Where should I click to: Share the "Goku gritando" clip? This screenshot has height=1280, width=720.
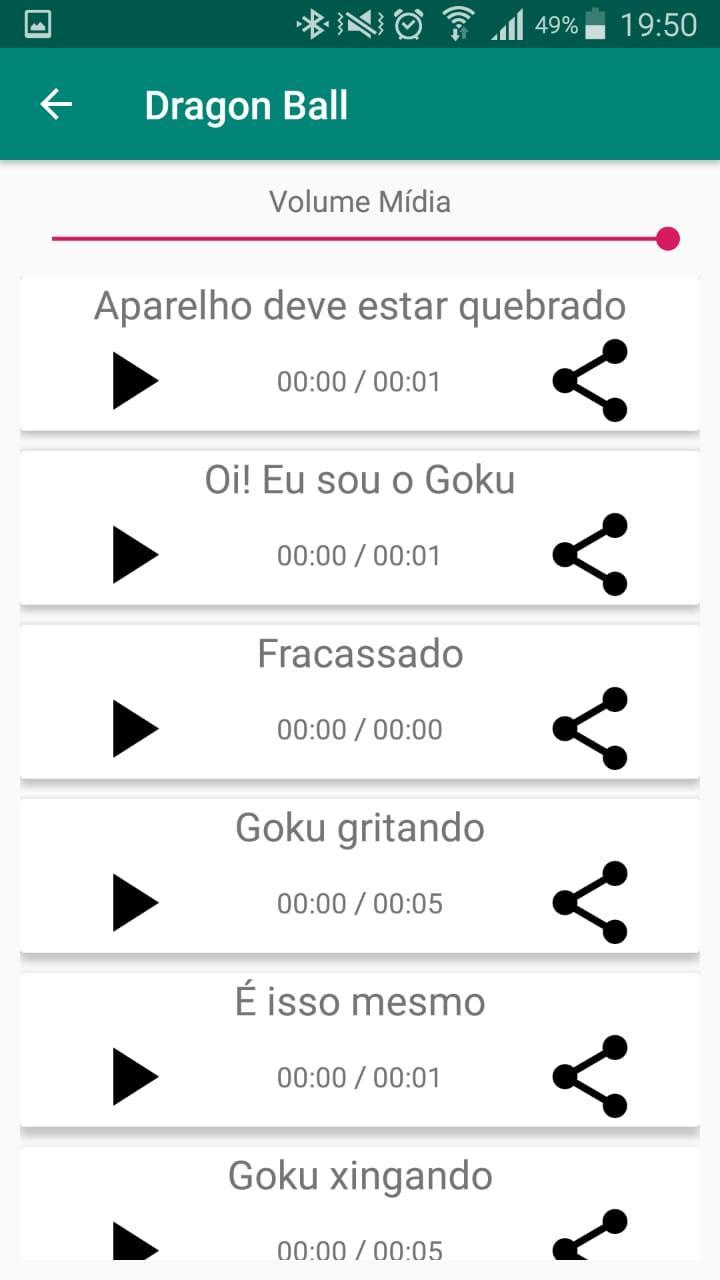[590, 903]
